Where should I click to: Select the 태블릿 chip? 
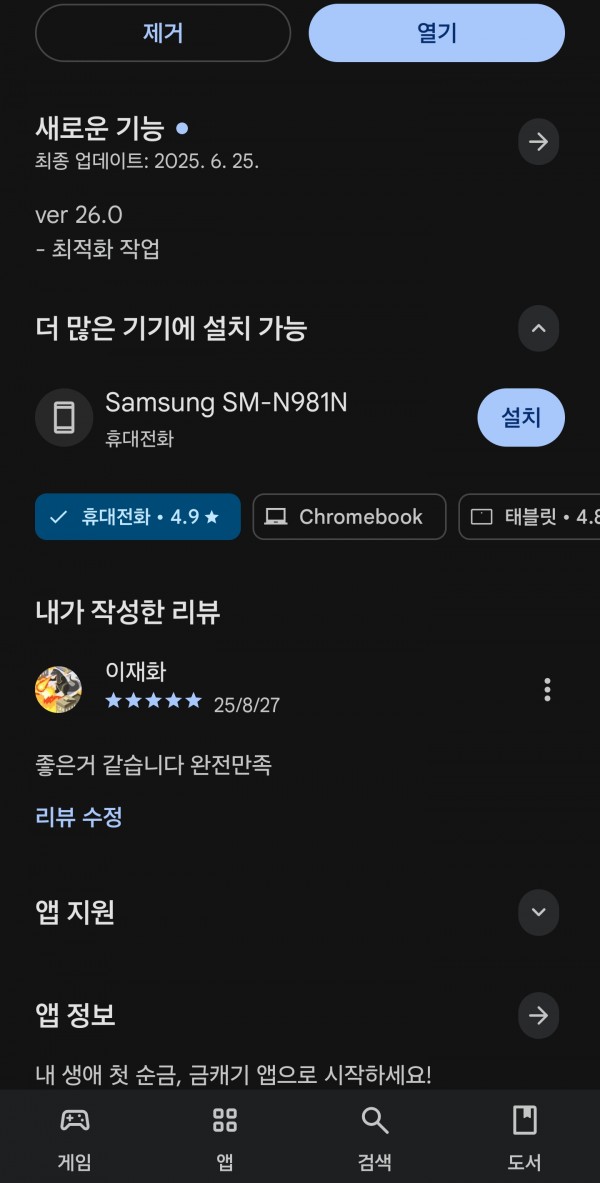pos(529,517)
